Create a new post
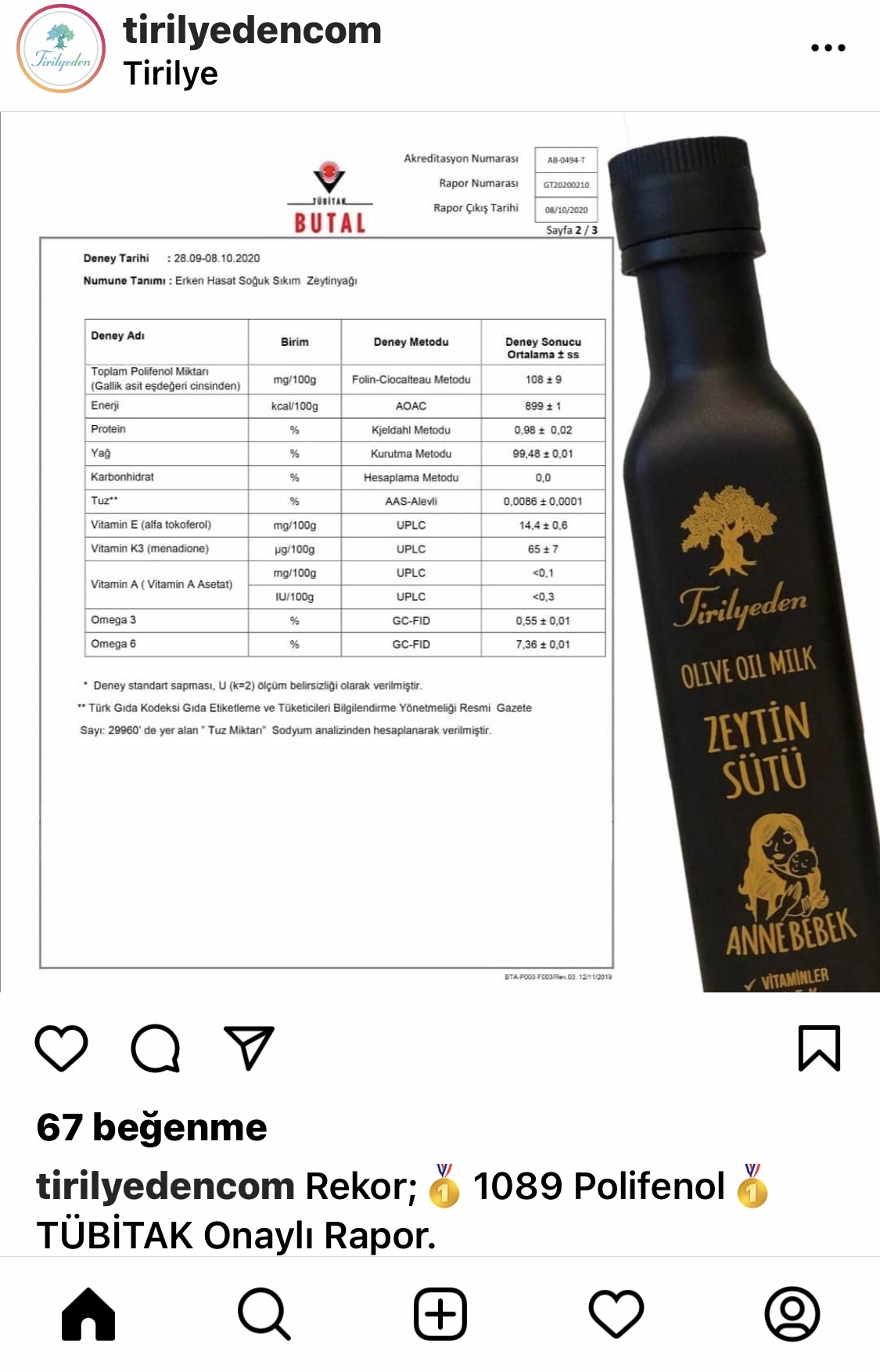The height and width of the screenshot is (1372, 880). click(x=440, y=1313)
